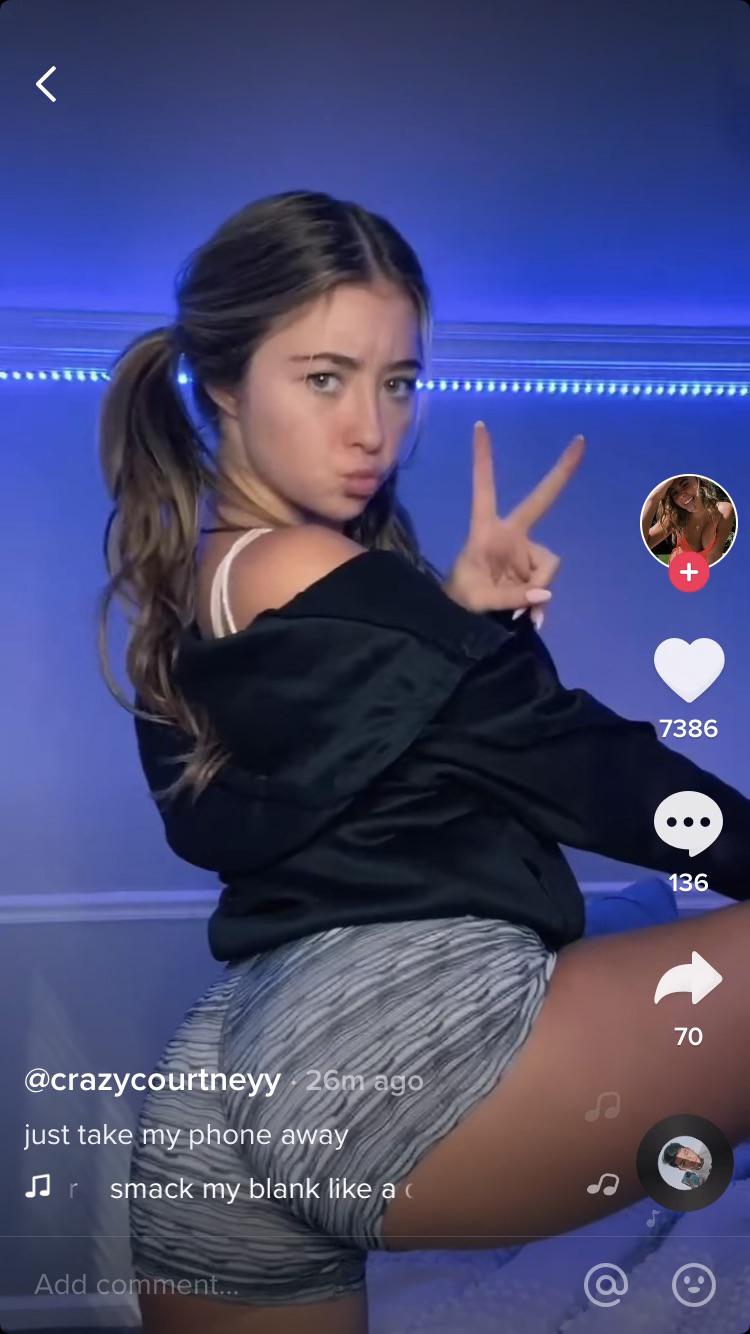750x1334 pixels.
Task: Open the comments speech bubble
Action: coord(688,823)
